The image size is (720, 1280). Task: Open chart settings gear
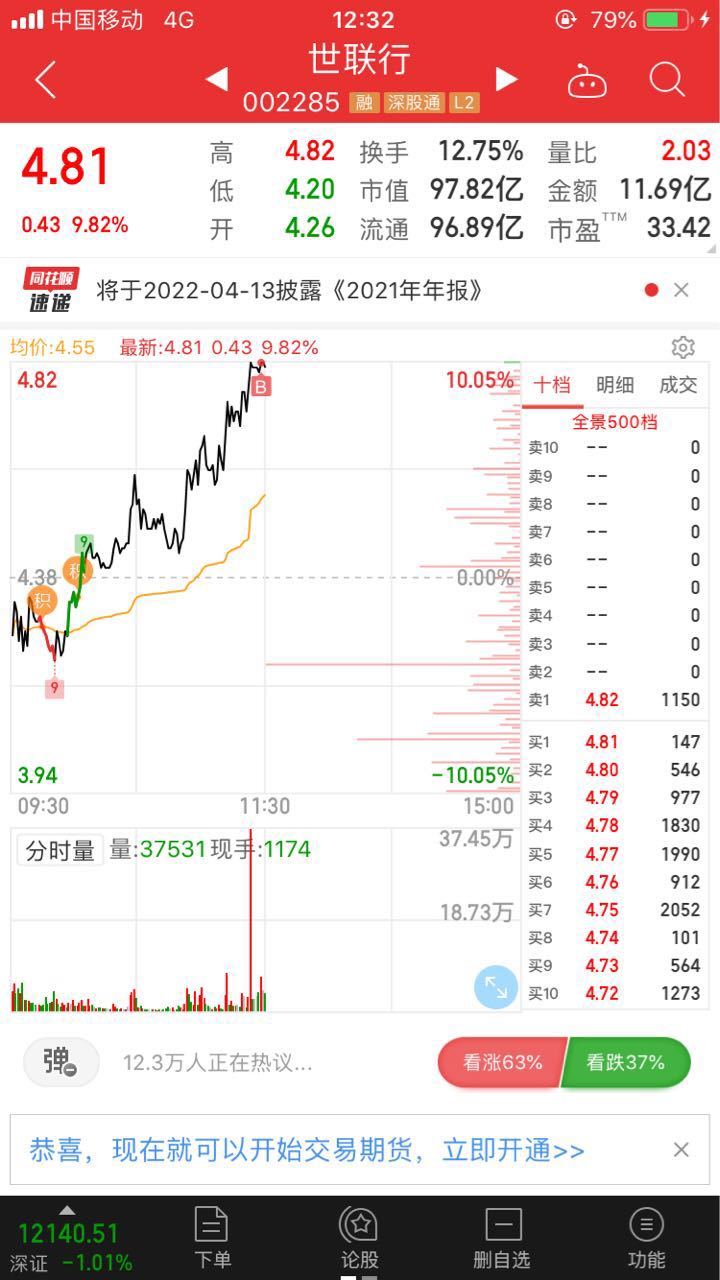pyautogui.click(x=683, y=347)
